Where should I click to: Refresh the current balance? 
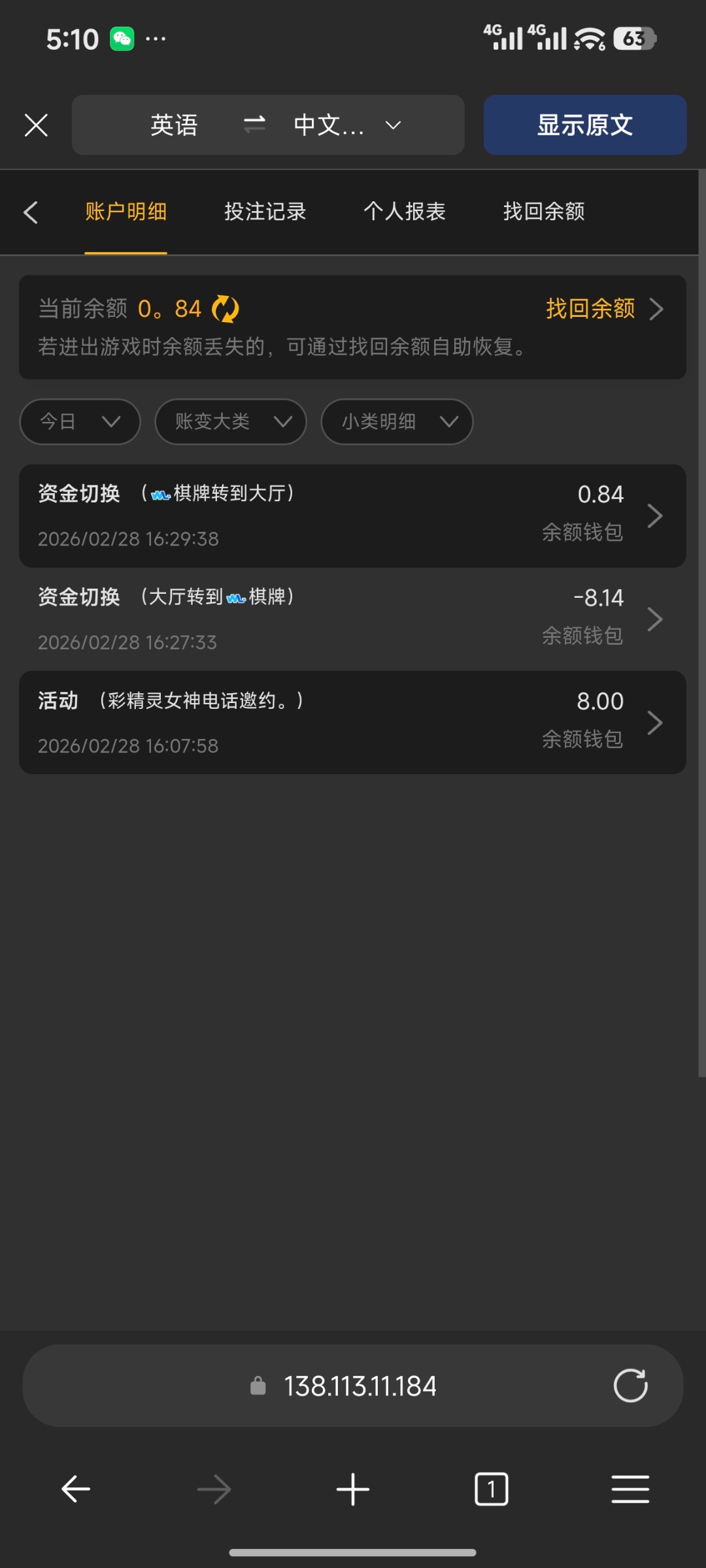pyautogui.click(x=226, y=309)
